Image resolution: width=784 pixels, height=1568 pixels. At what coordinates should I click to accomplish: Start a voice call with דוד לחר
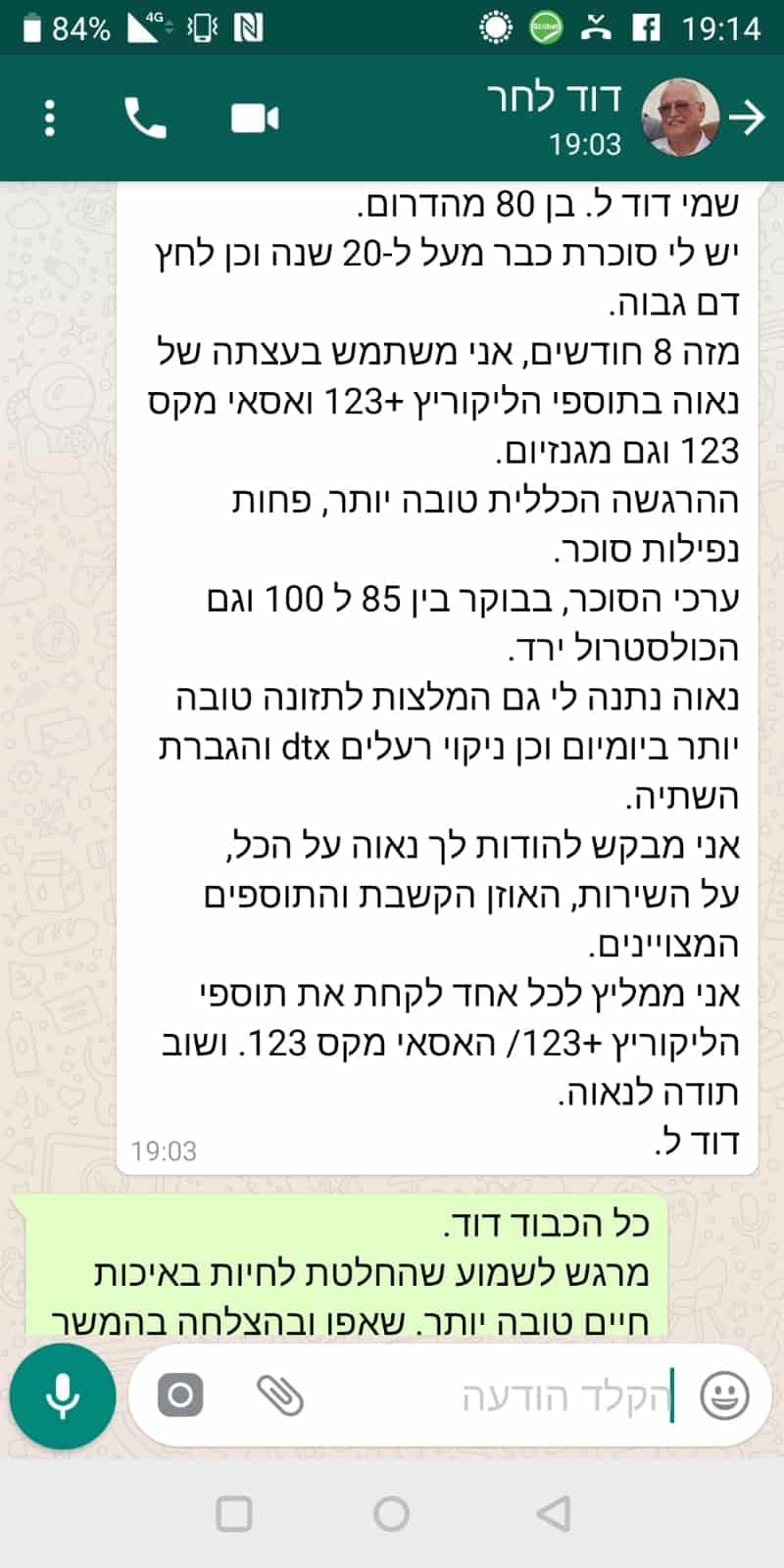coord(145,119)
